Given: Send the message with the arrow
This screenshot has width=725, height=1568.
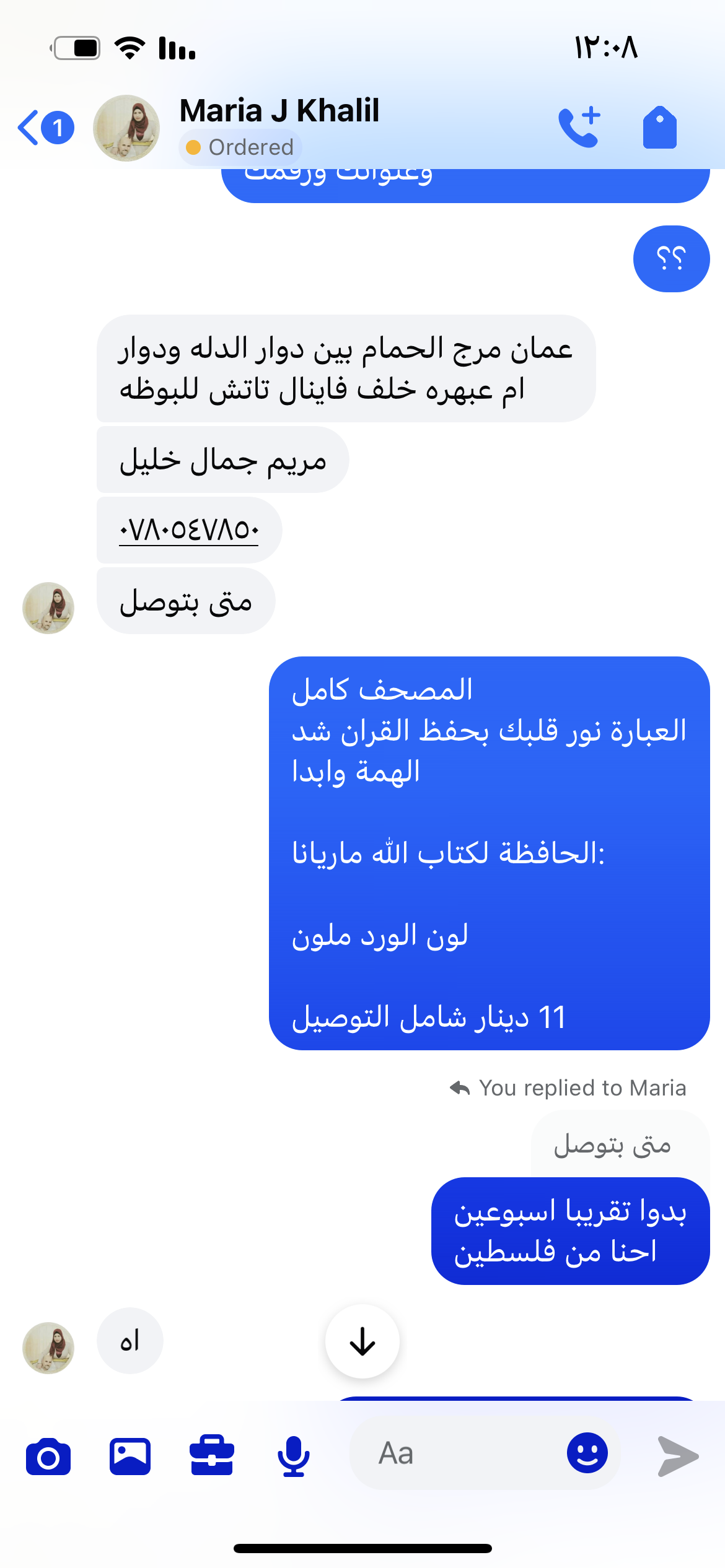Looking at the screenshot, I should (678, 1457).
